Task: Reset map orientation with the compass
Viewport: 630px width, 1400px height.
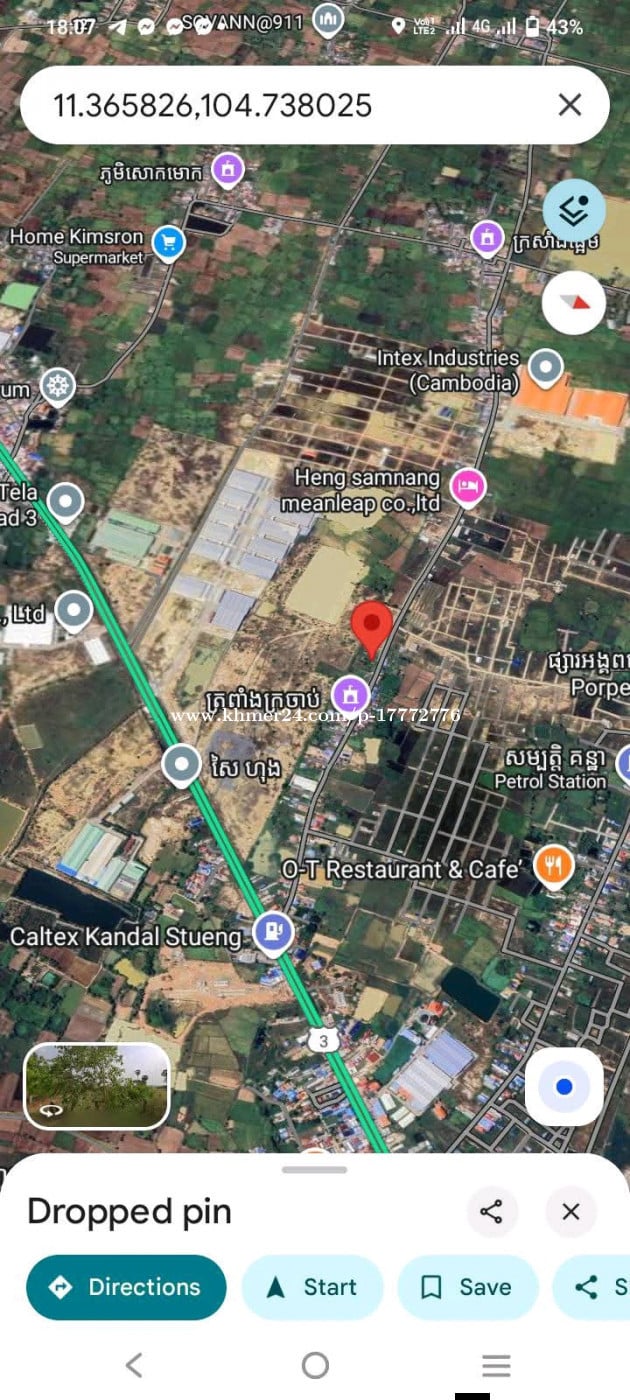Action: (574, 302)
